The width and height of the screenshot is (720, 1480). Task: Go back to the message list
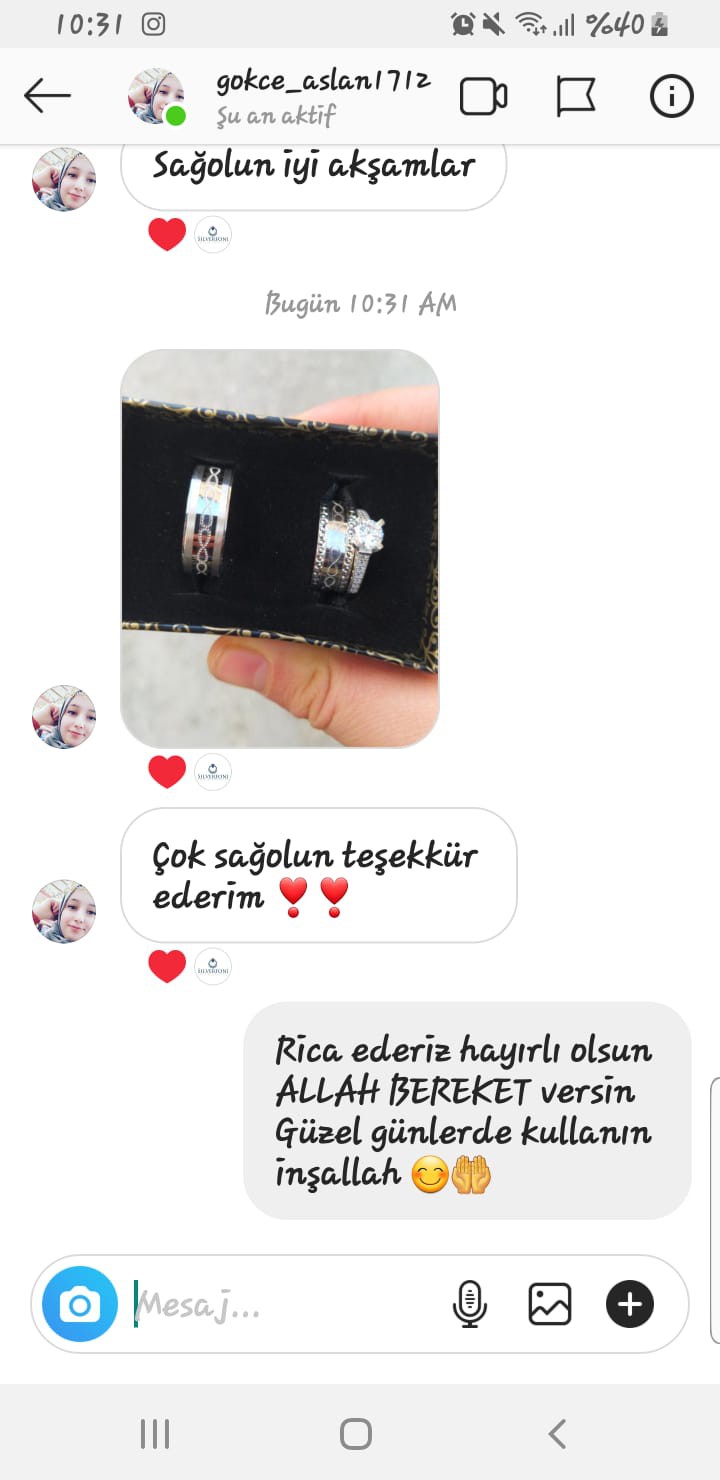47,97
